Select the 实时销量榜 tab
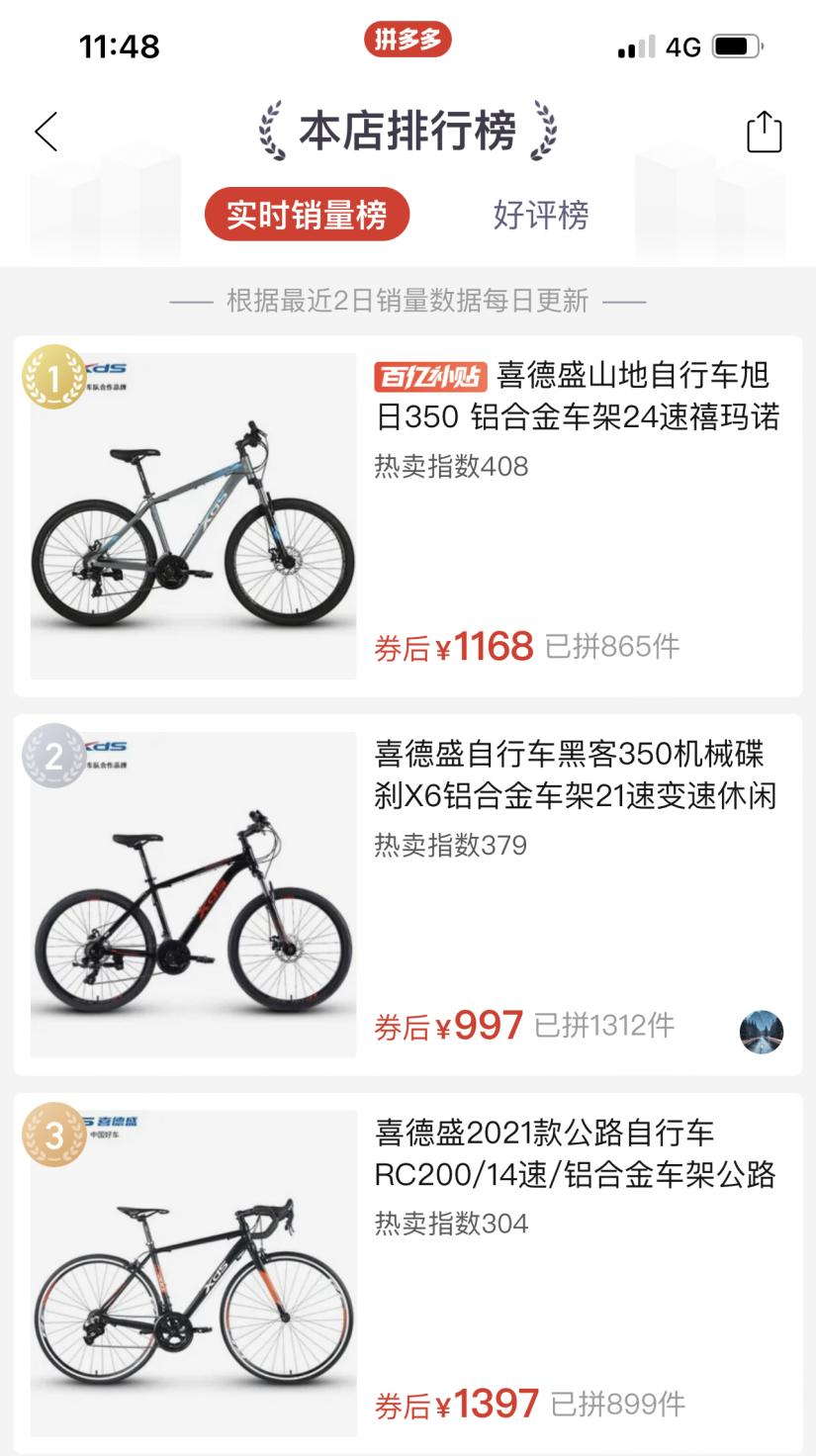Image resolution: width=816 pixels, height=1456 pixels. 307,215
